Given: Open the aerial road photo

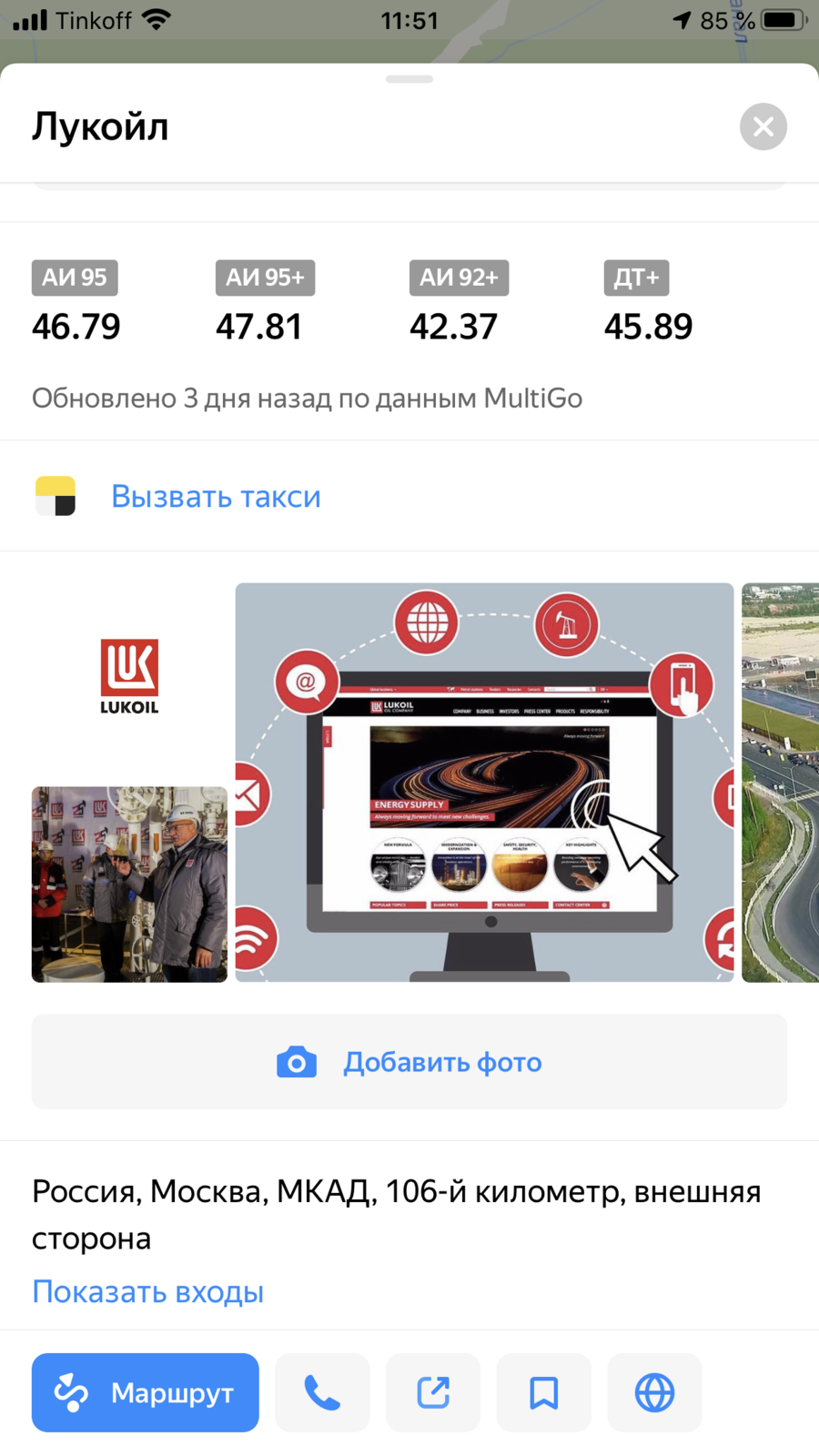Looking at the screenshot, I should coord(780,783).
